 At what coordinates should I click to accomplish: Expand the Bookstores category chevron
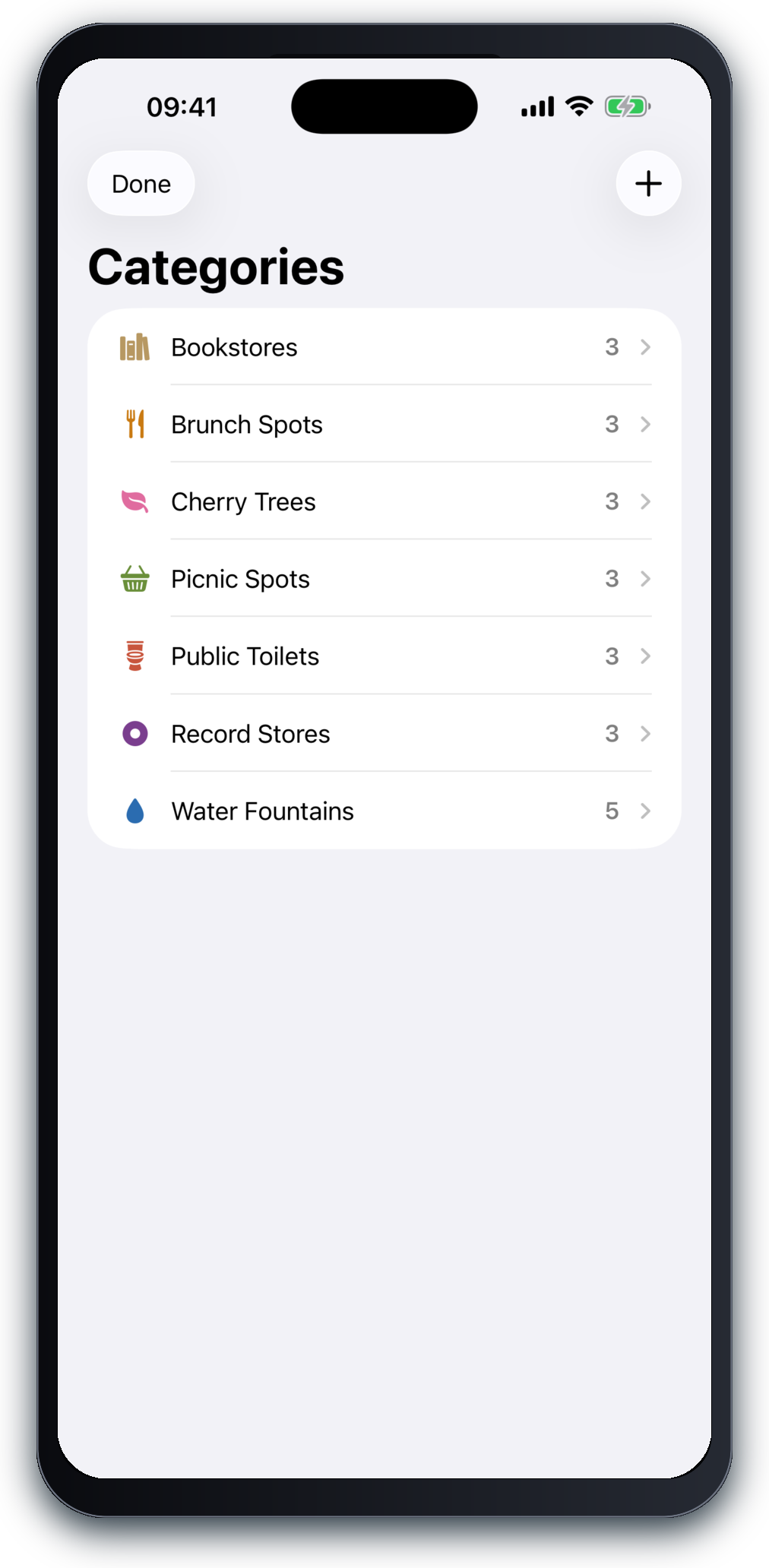pos(645,347)
